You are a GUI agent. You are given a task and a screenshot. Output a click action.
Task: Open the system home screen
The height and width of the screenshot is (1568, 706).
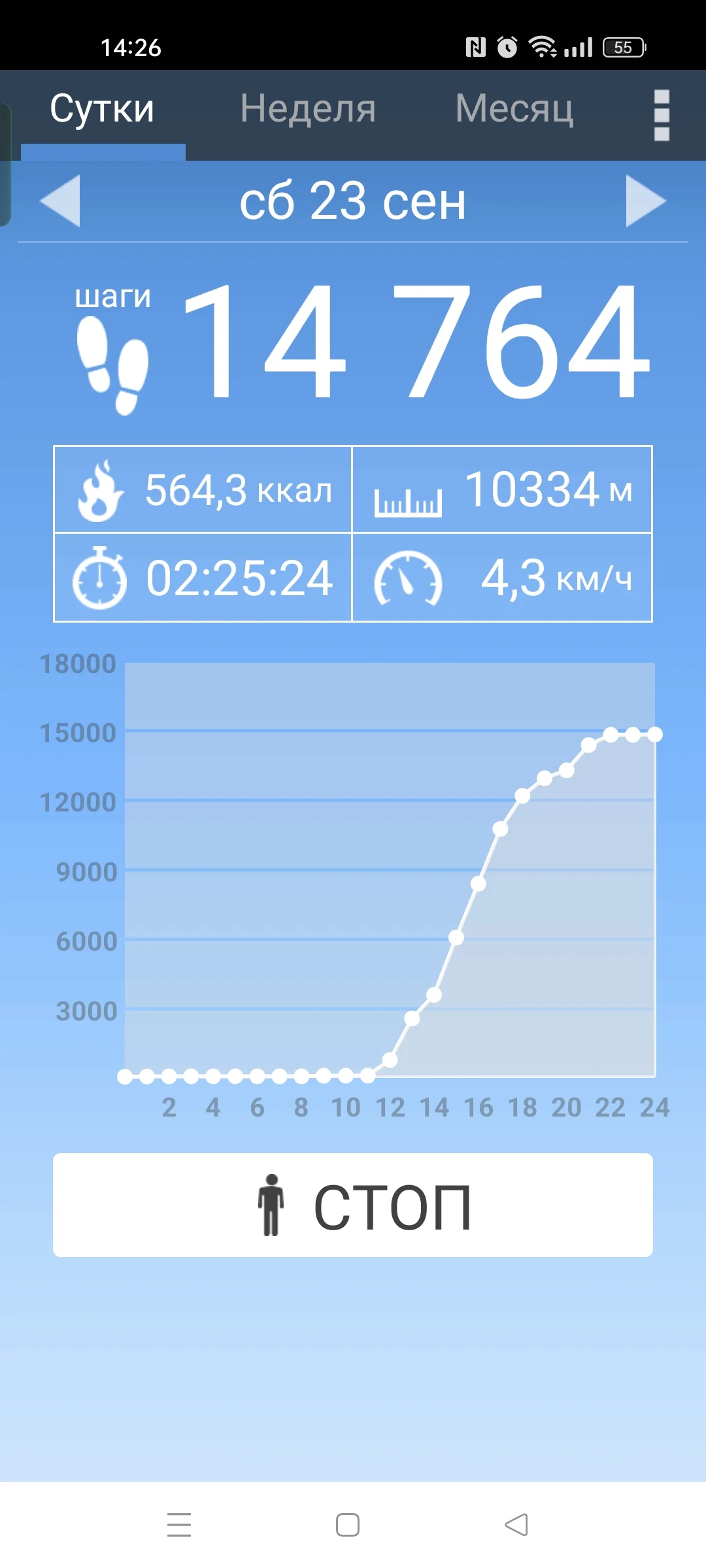[348, 1525]
